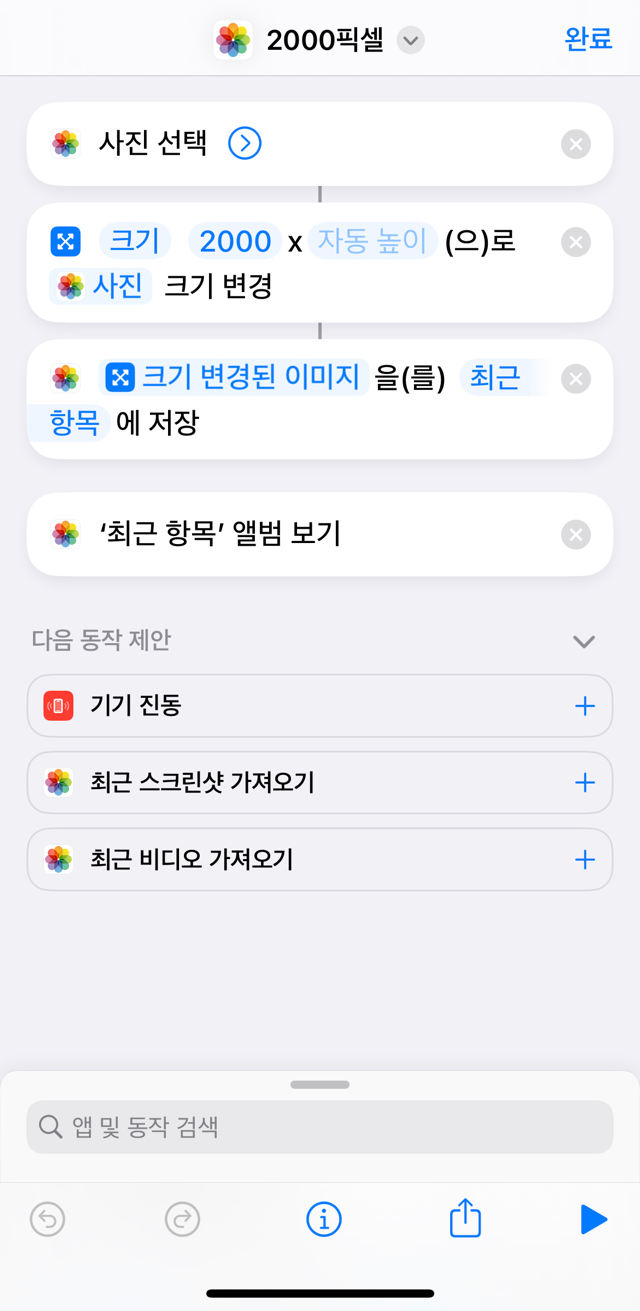640x1311 pixels.
Task: Add 최근 스크린샷 가져오기 action
Action: tap(585, 782)
